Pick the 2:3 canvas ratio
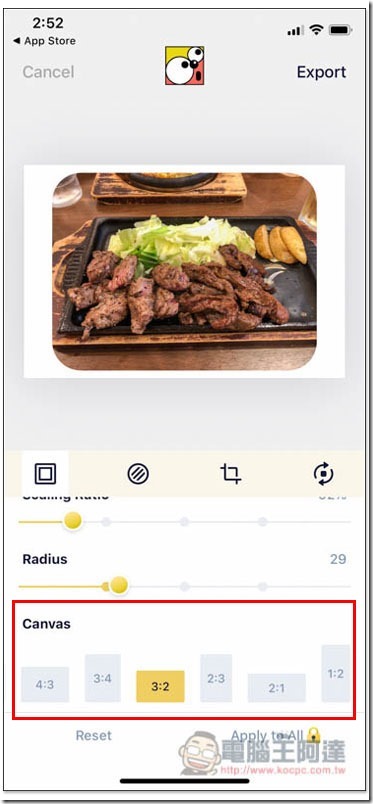Screen dimensions: 373x804 pos(216,678)
